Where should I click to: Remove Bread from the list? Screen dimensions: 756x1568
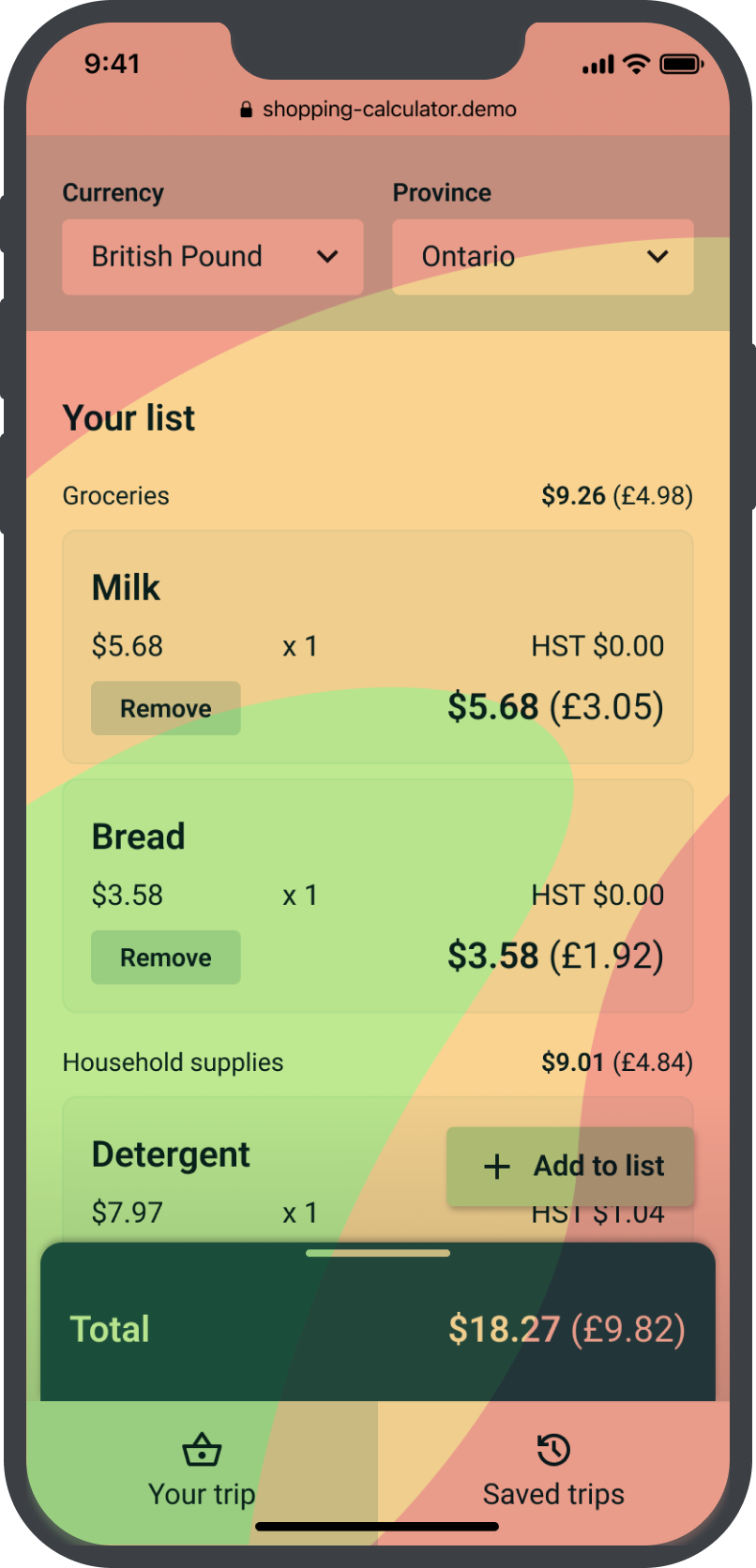click(x=166, y=957)
